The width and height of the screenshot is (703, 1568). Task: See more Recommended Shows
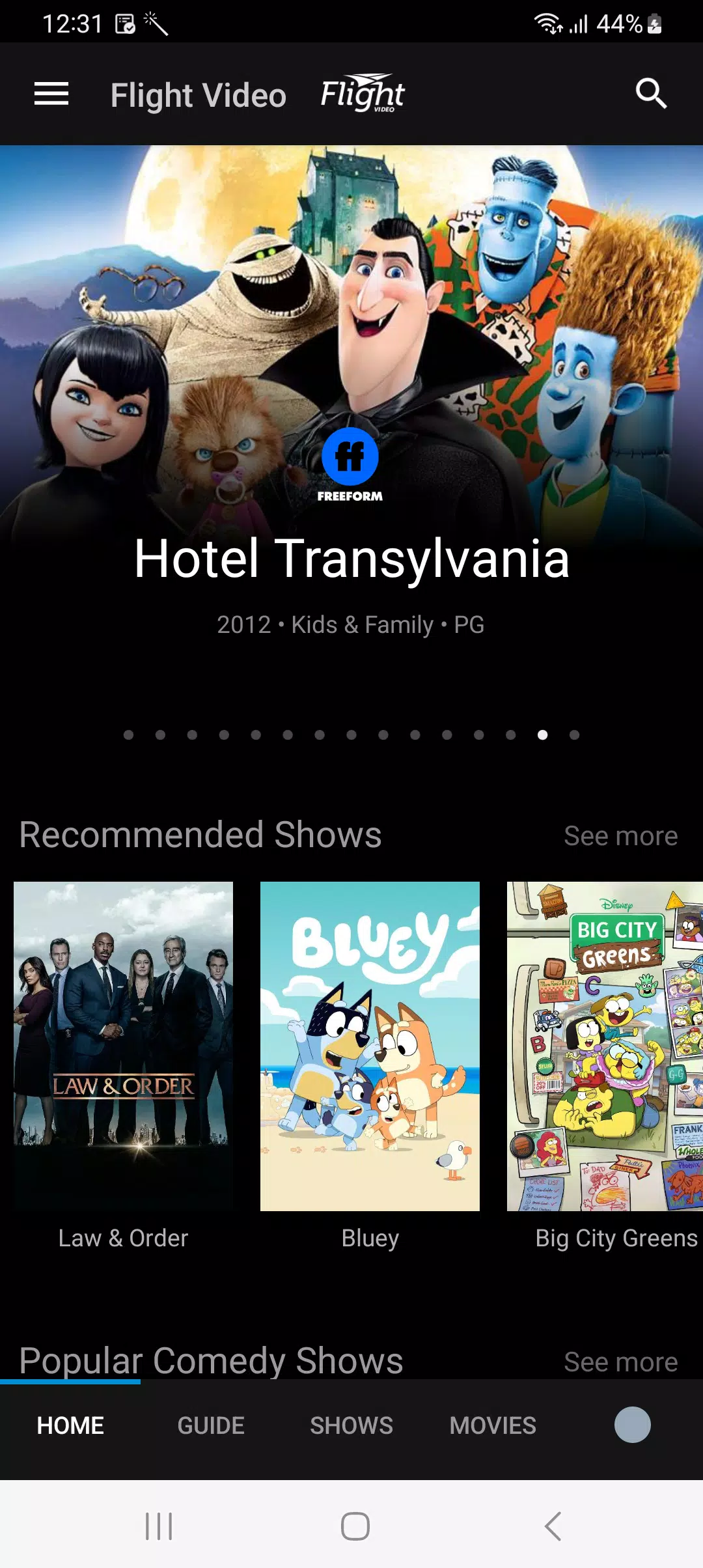(620, 836)
